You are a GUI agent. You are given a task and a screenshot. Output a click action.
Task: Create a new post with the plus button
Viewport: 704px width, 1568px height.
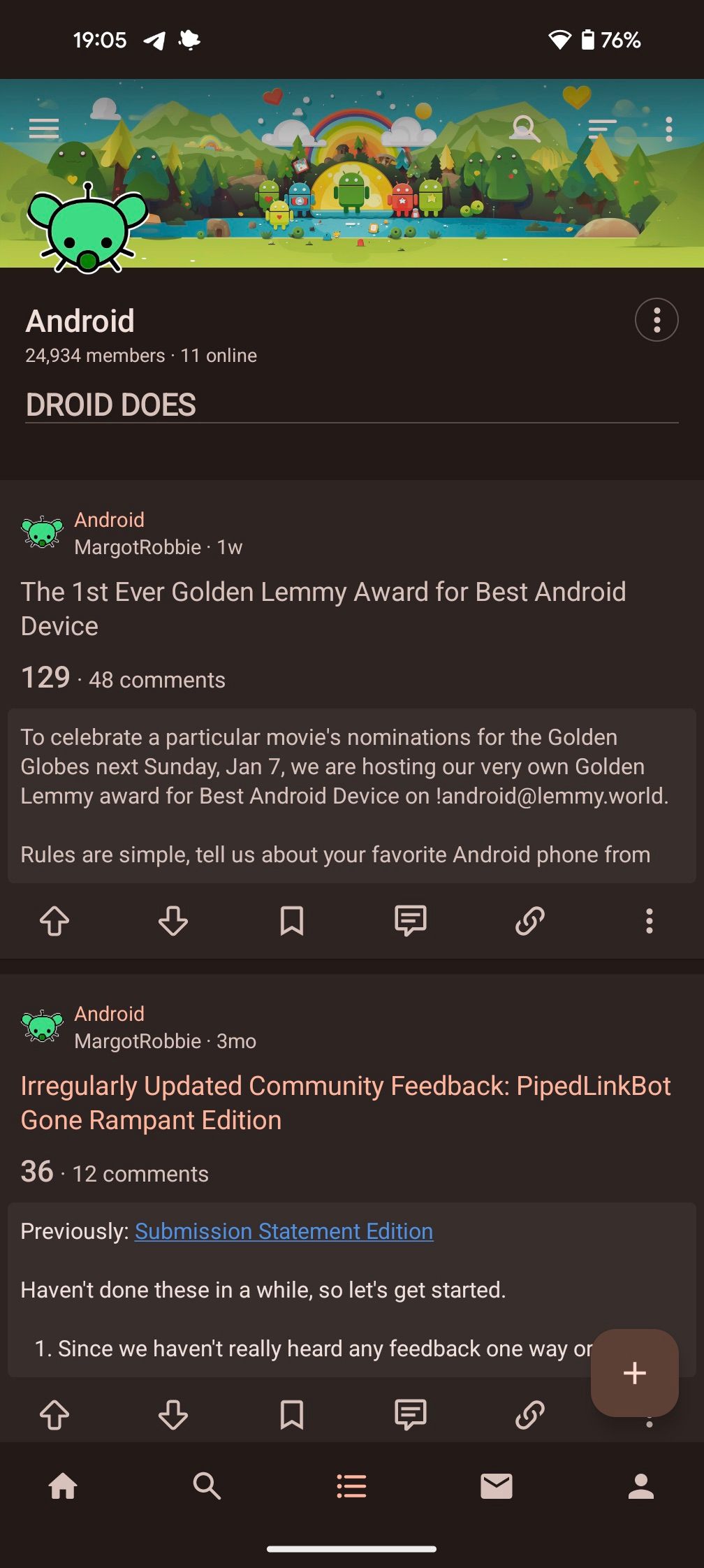click(633, 1372)
